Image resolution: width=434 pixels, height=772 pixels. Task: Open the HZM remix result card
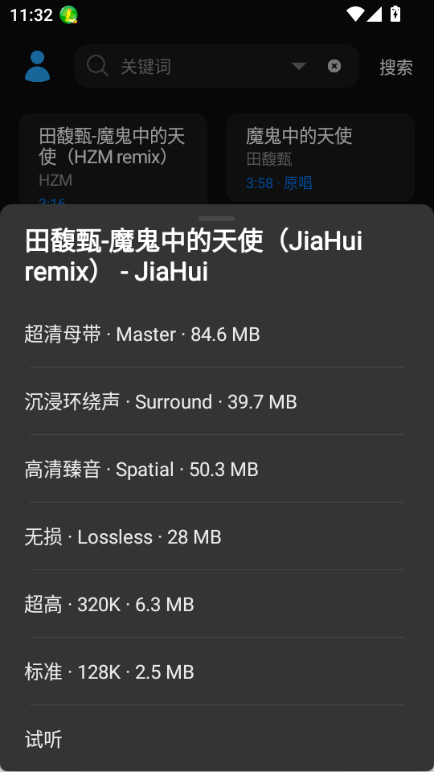click(x=113, y=159)
